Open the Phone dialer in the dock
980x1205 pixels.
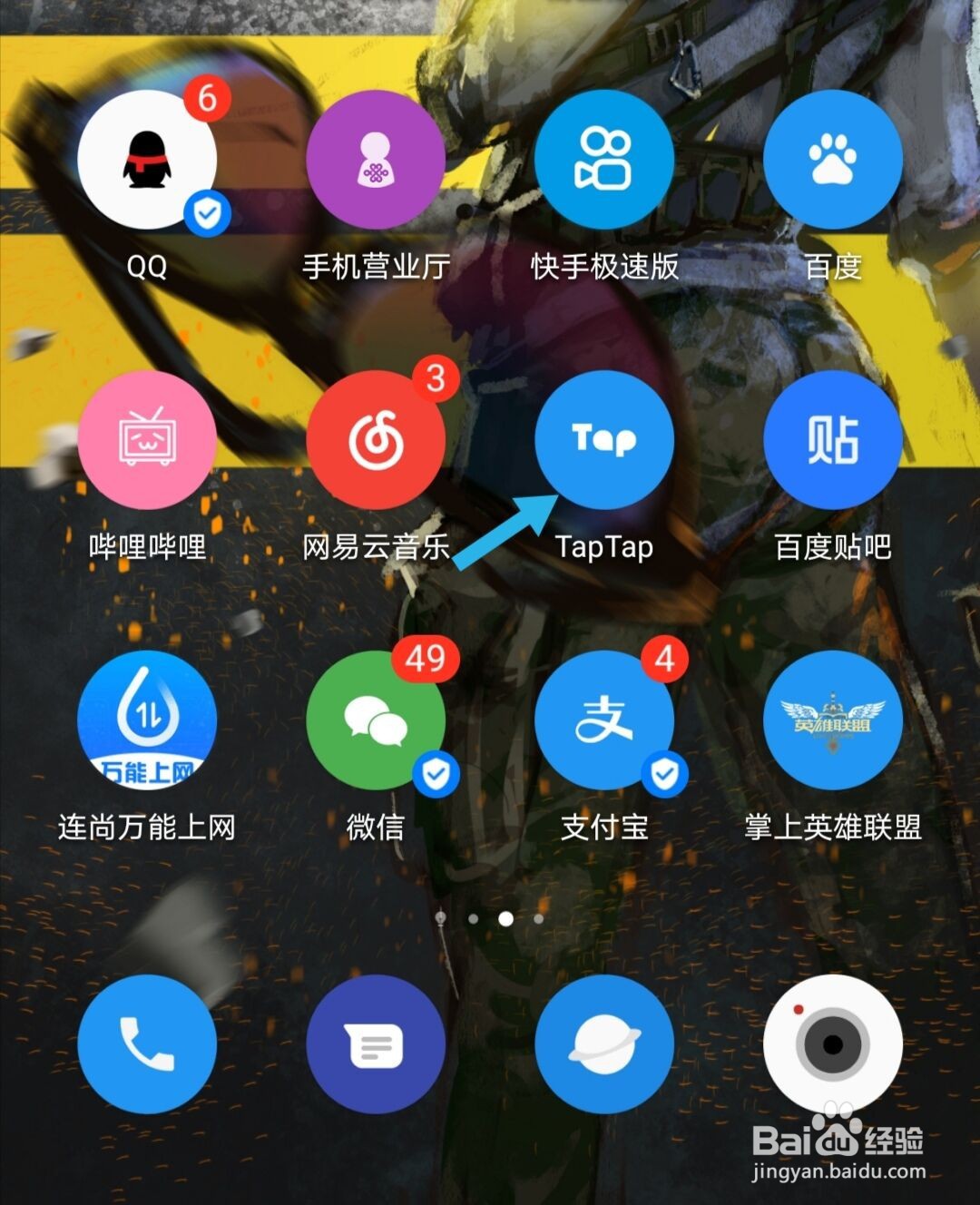pyautogui.click(x=148, y=1045)
